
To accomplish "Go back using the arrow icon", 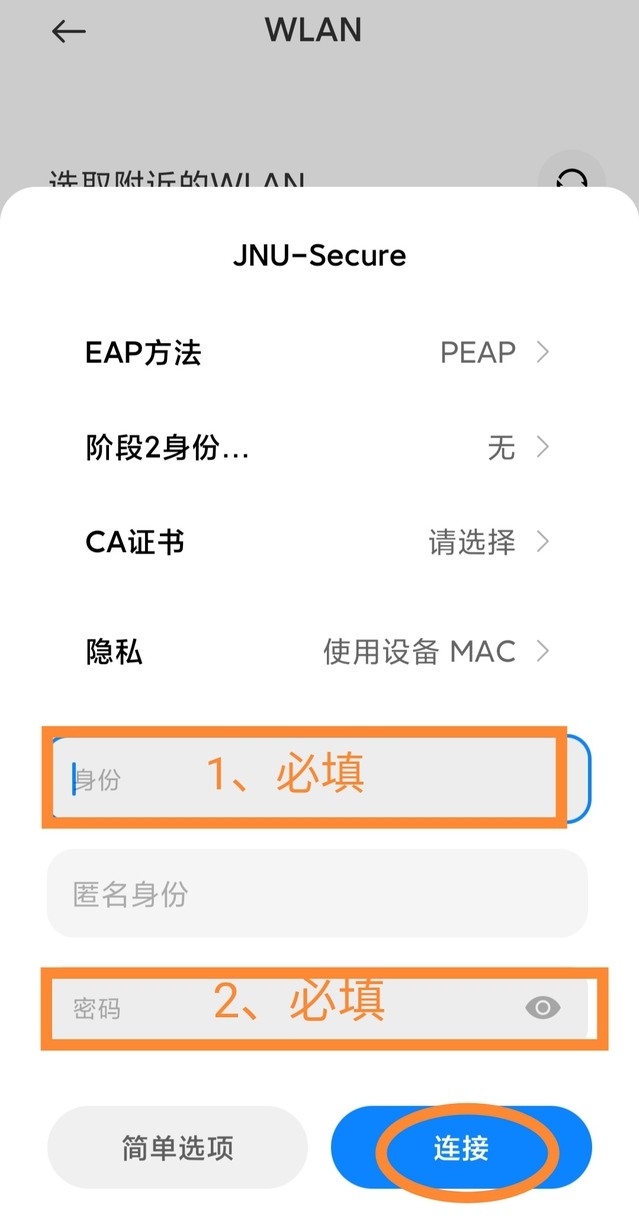I will click(68, 31).
